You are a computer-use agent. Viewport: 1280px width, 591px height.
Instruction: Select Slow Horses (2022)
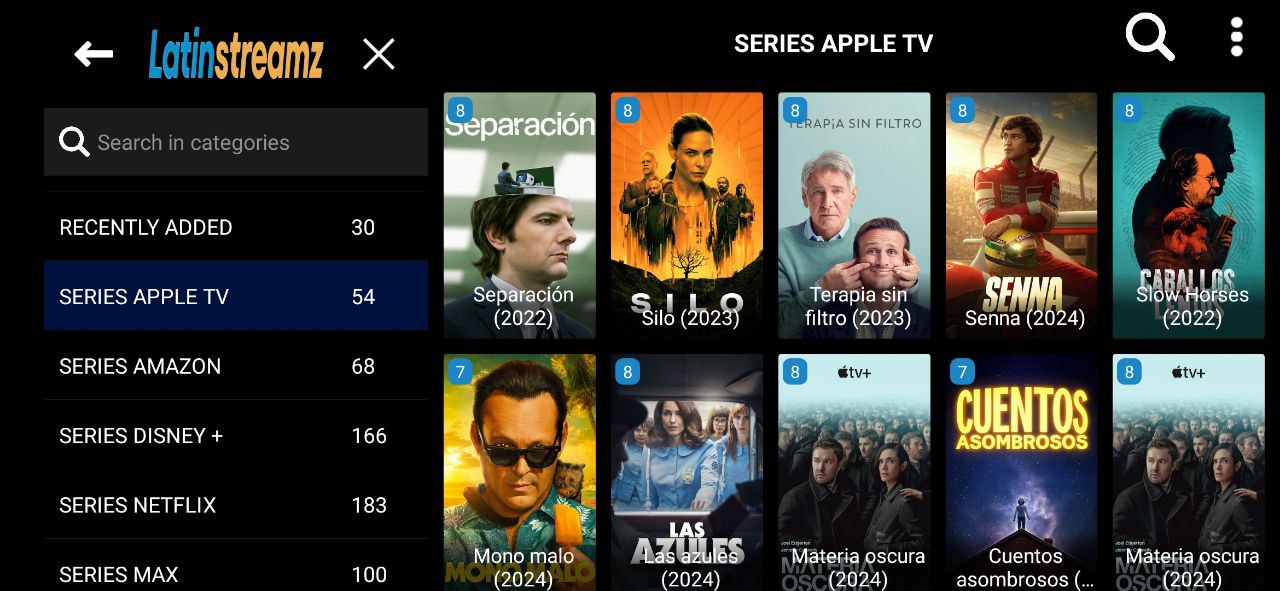pos(1189,215)
